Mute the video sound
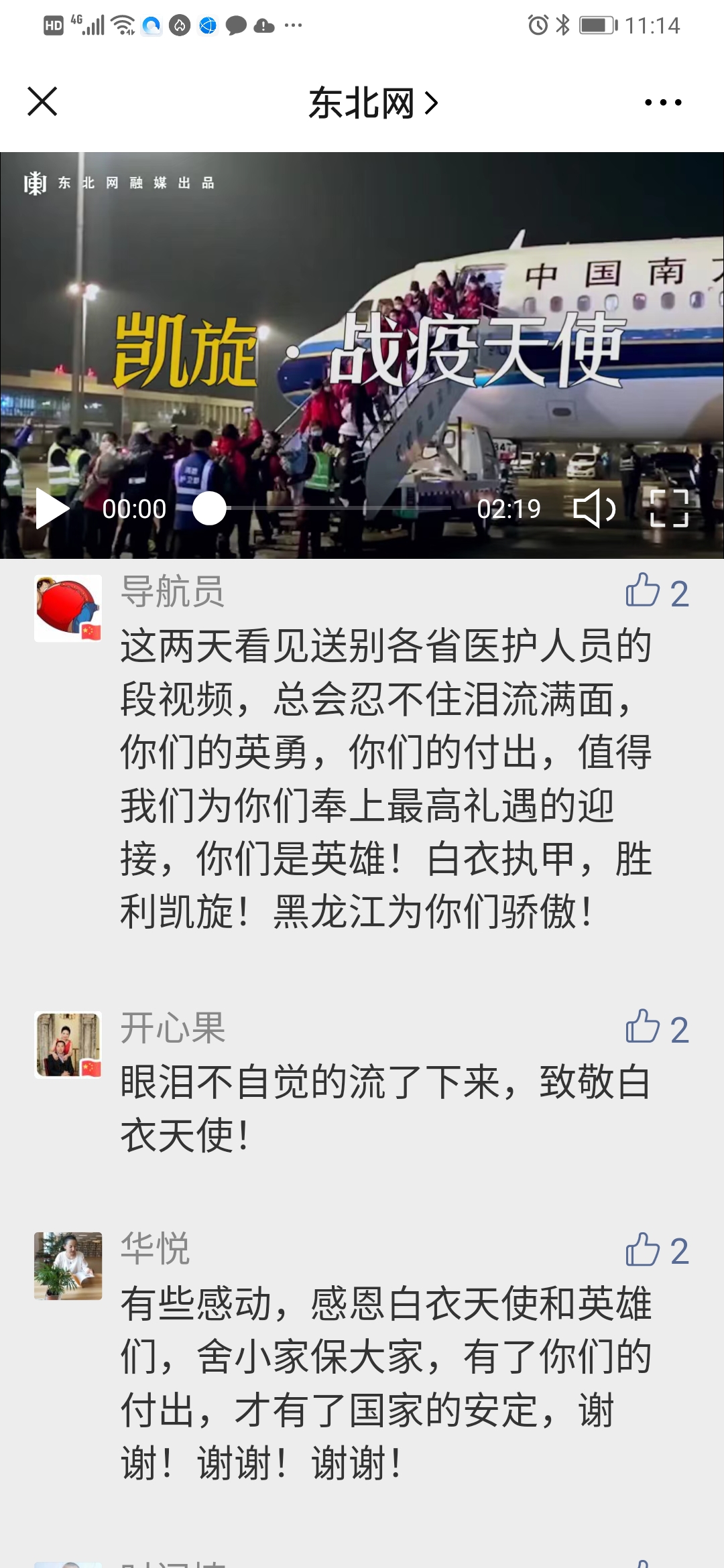Image resolution: width=724 pixels, height=1568 pixels. click(594, 509)
